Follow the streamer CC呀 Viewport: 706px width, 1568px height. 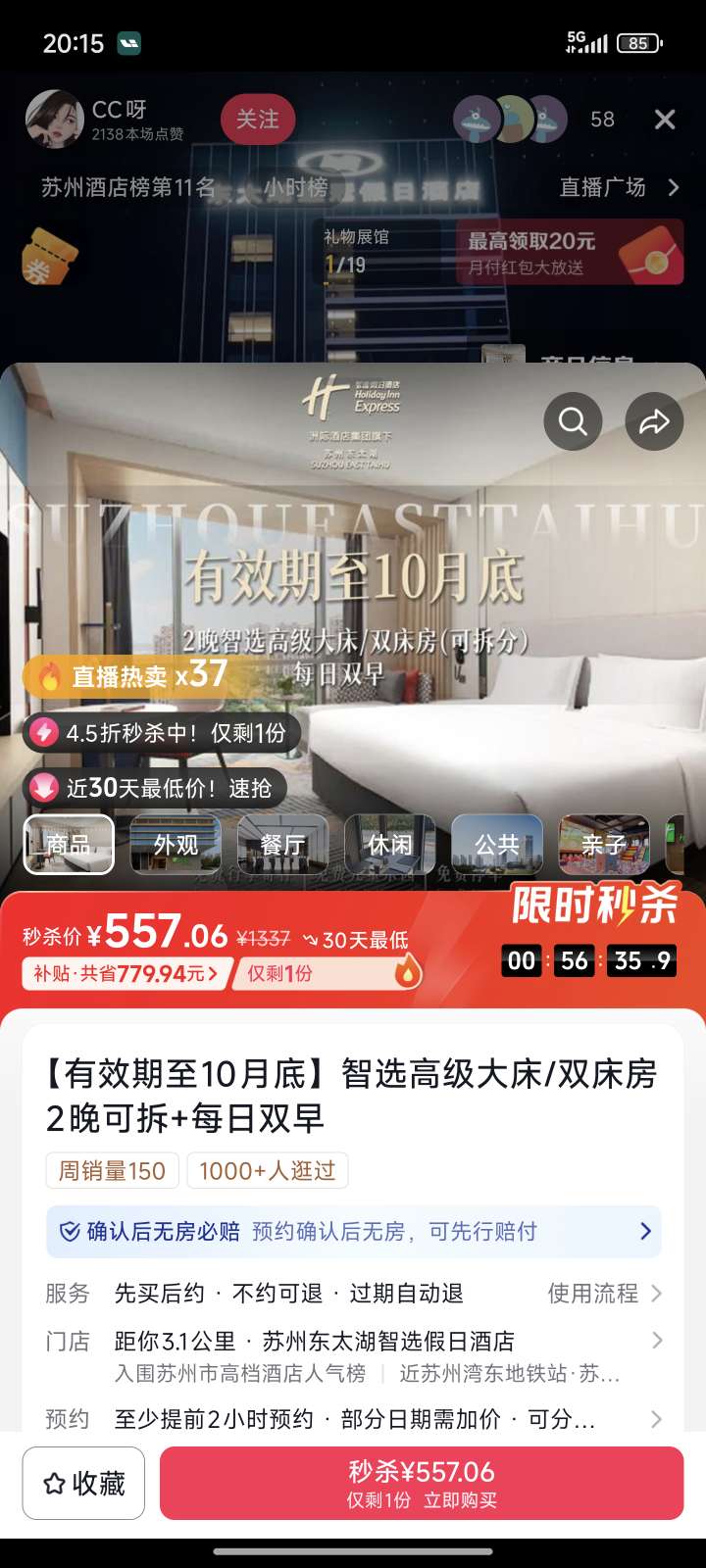pyautogui.click(x=258, y=120)
